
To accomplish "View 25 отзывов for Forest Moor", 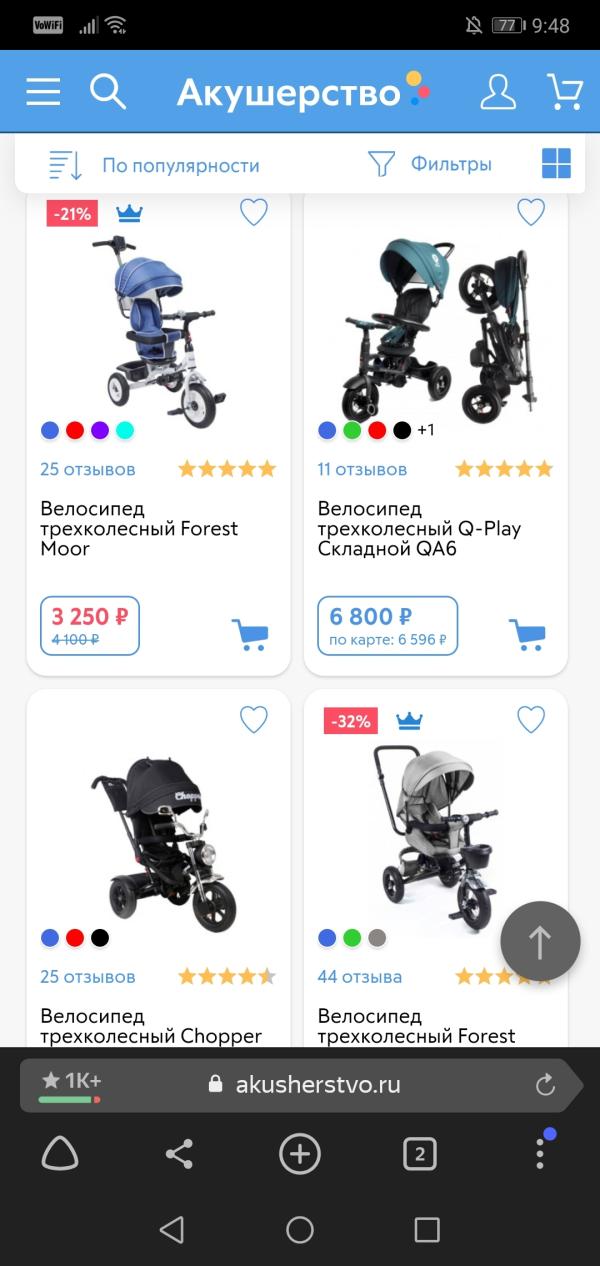I will click(x=88, y=469).
